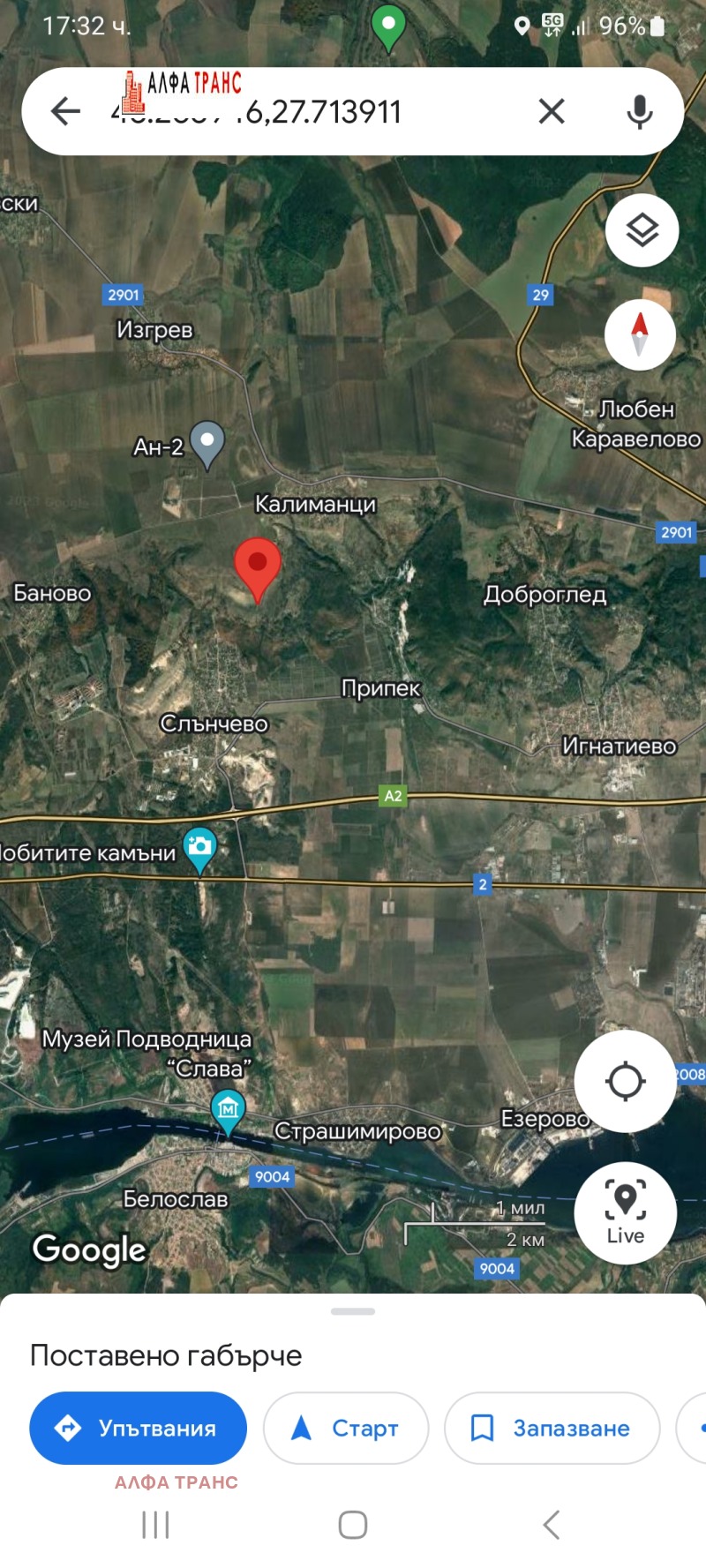Viewport: 706px width, 1568px height.
Task: Select the Ан-2 place marker
Action: pos(207,444)
